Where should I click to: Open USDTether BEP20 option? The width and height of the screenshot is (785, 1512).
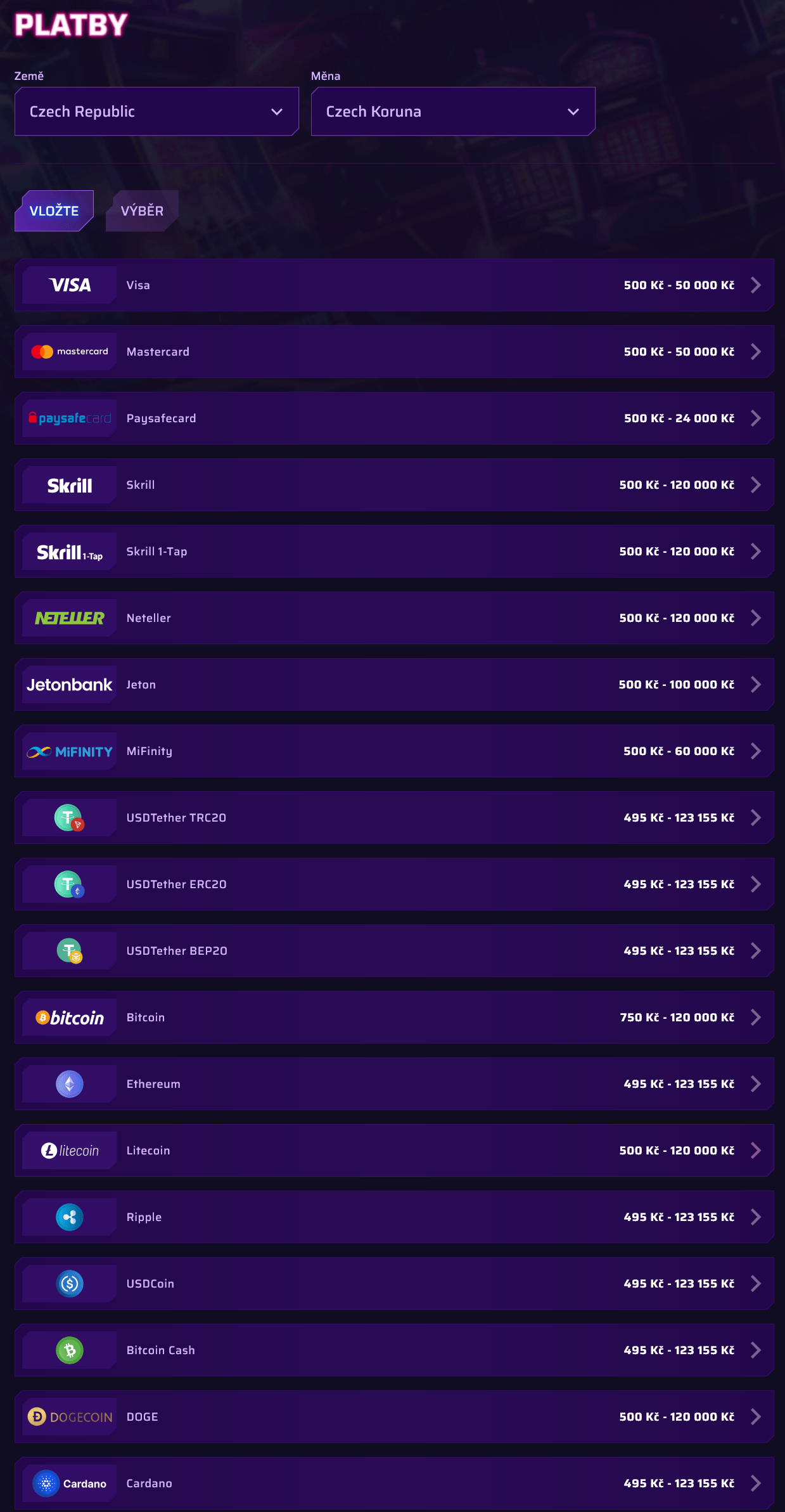[394, 951]
